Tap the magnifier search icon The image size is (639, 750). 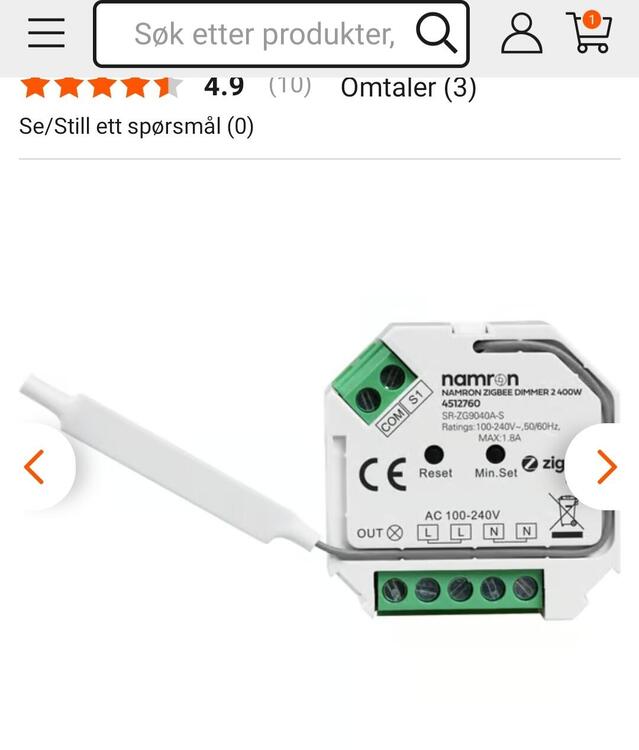436,34
